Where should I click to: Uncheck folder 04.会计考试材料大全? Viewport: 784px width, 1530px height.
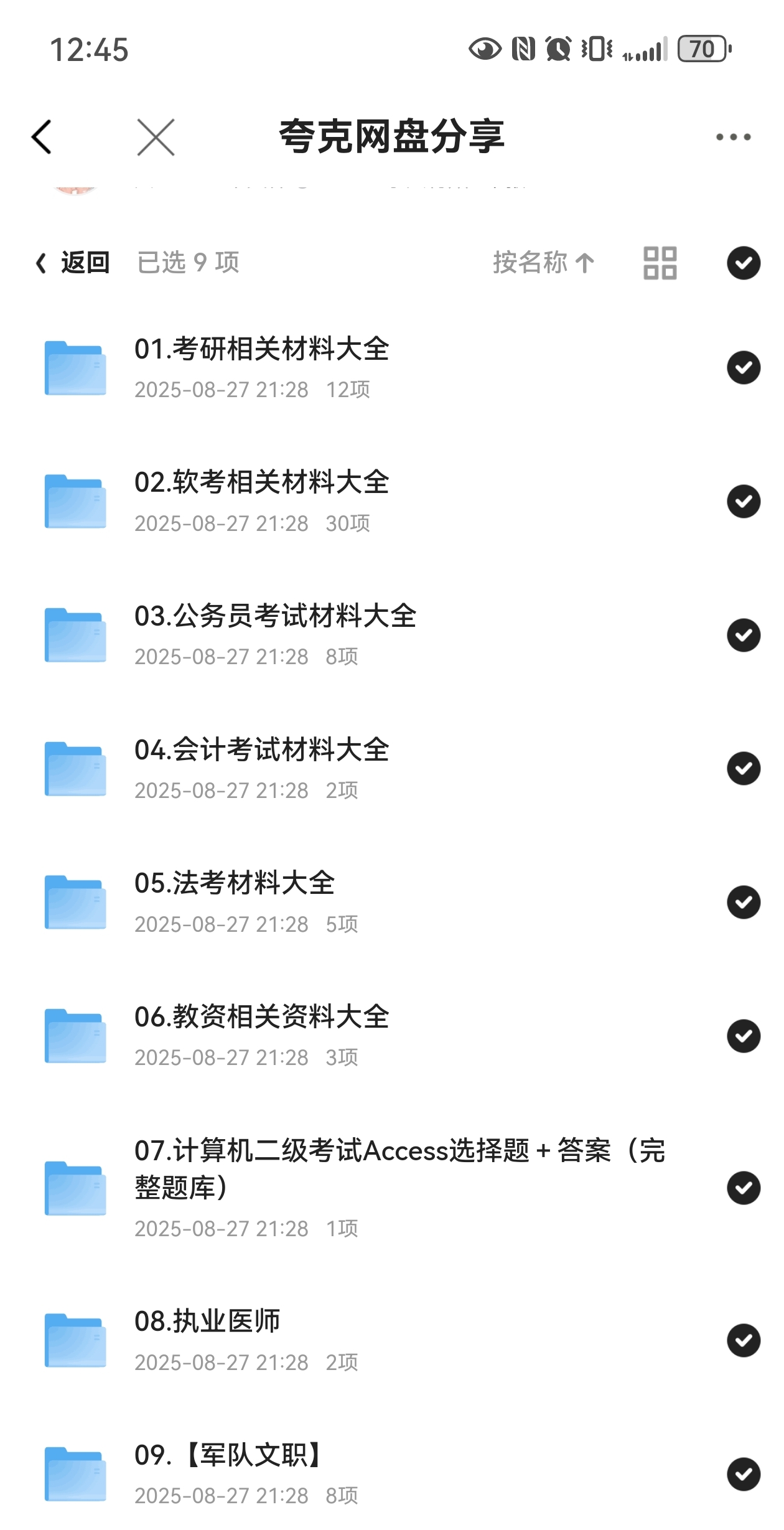pyautogui.click(x=744, y=769)
